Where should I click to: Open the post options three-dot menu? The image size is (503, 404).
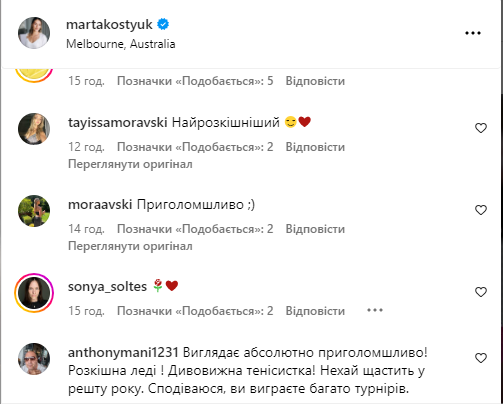pos(473,33)
